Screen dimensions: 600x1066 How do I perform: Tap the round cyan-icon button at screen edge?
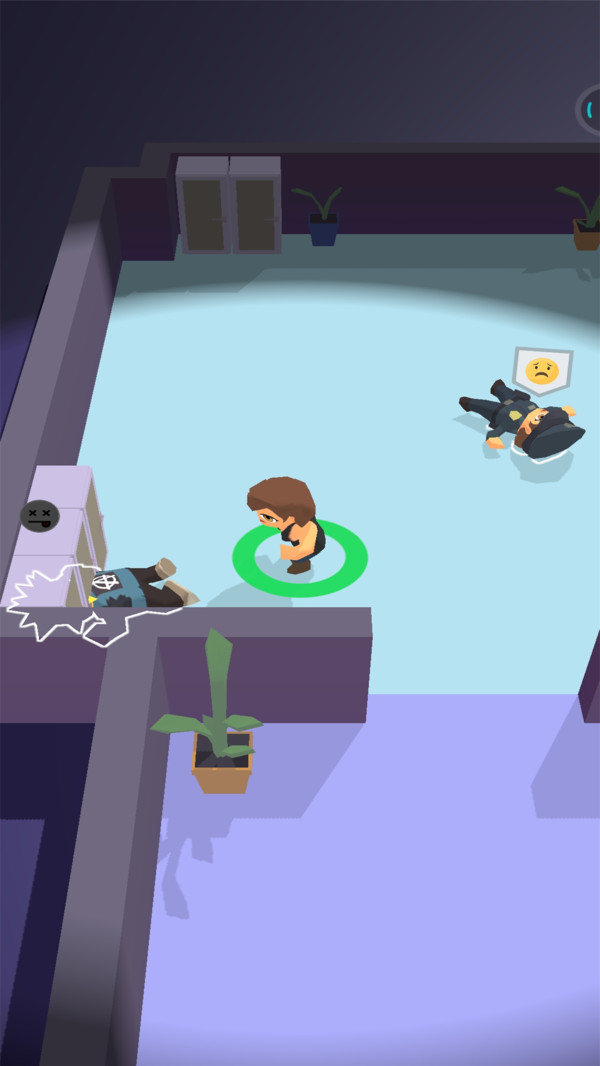(591, 110)
